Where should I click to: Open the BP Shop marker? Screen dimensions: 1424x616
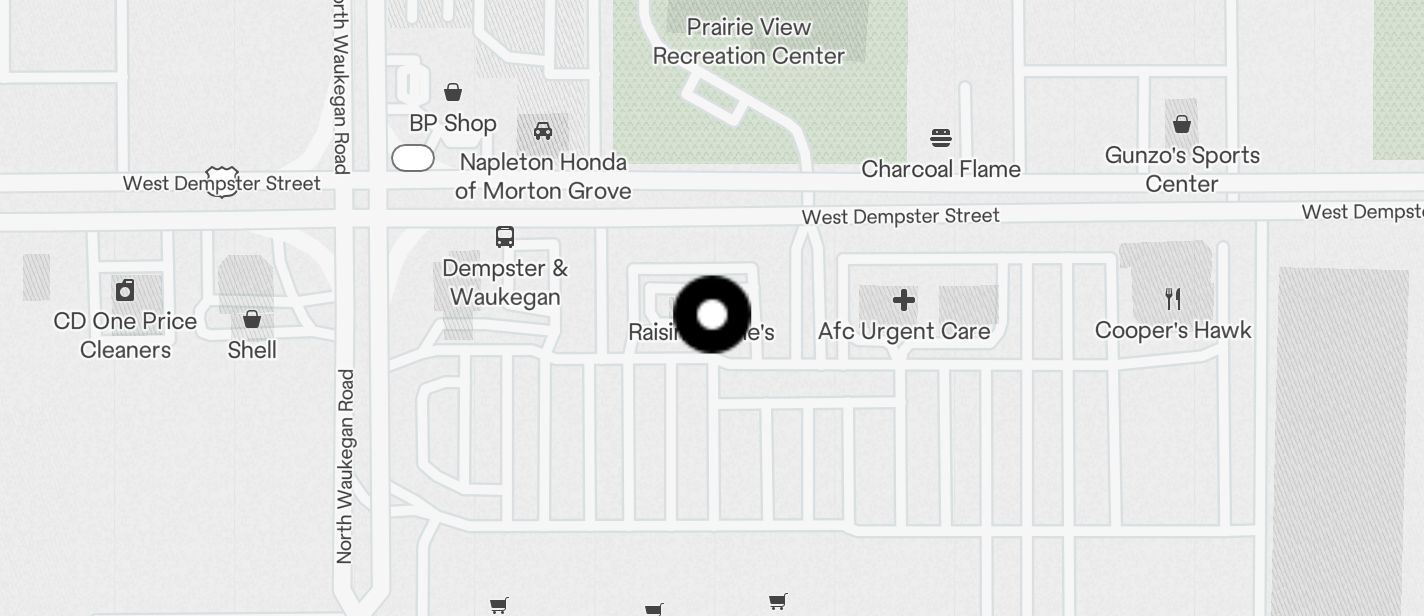pyautogui.click(x=453, y=93)
